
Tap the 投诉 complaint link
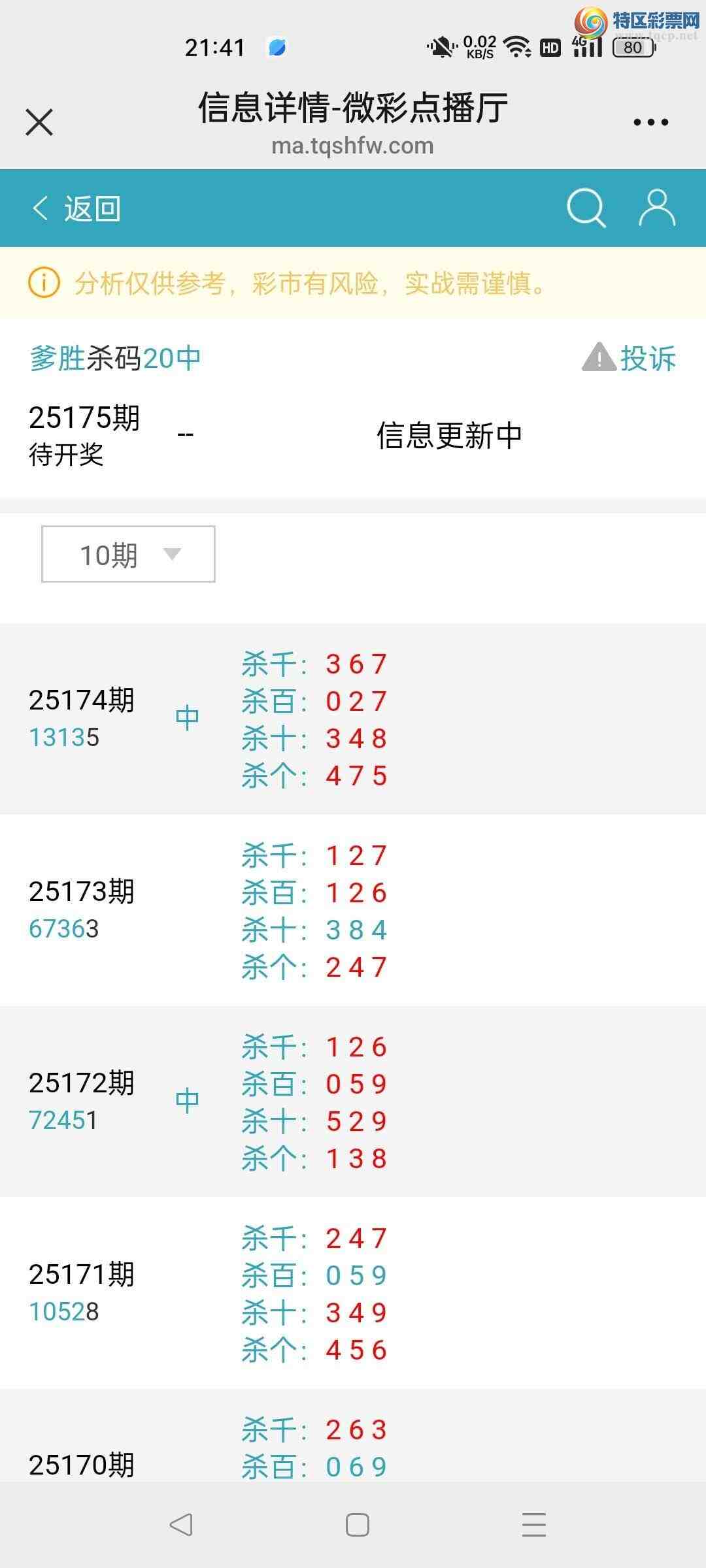click(x=649, y=359)
